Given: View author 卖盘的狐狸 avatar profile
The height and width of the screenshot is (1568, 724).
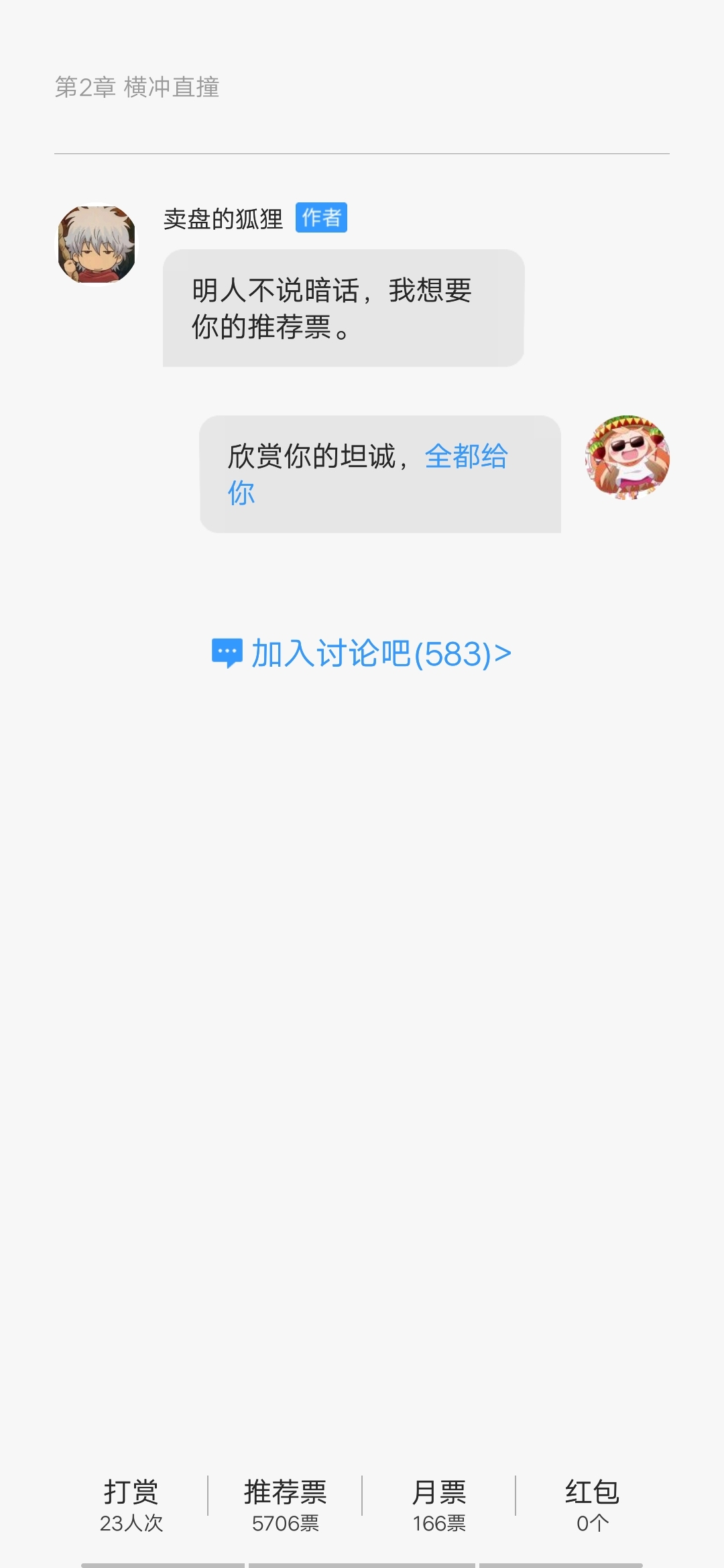Looking at the screenshot, I should (96, 243).
